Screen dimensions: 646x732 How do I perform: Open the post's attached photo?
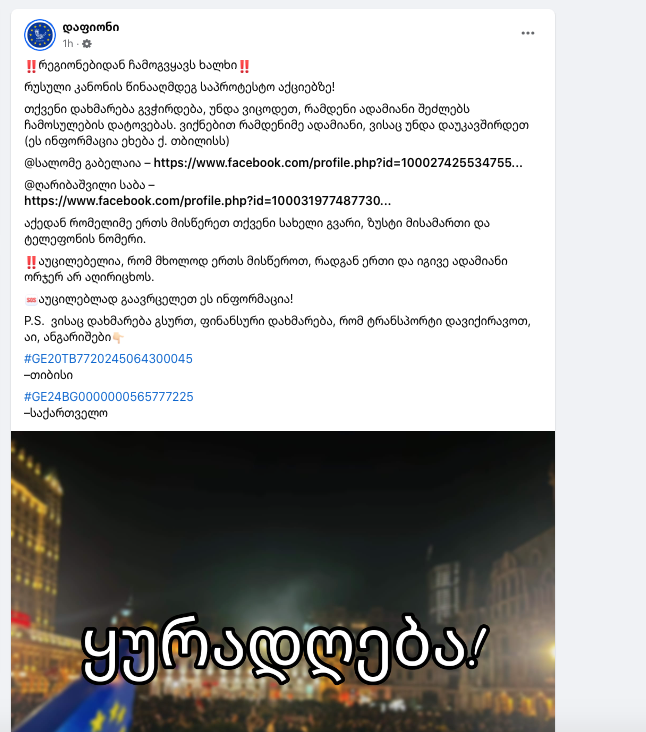click(x=283, y=580)
